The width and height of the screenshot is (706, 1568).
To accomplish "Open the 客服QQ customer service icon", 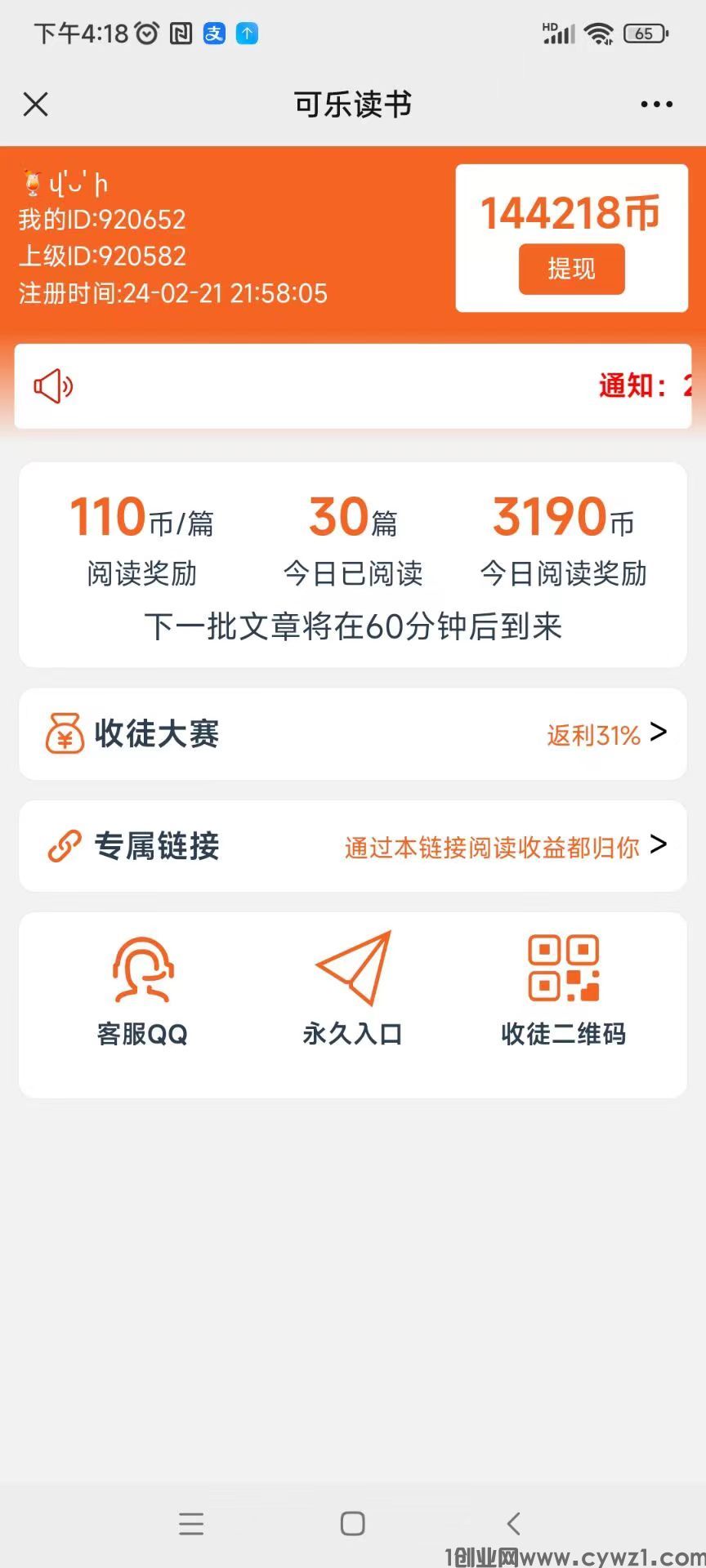I will (x=142, y=968).
